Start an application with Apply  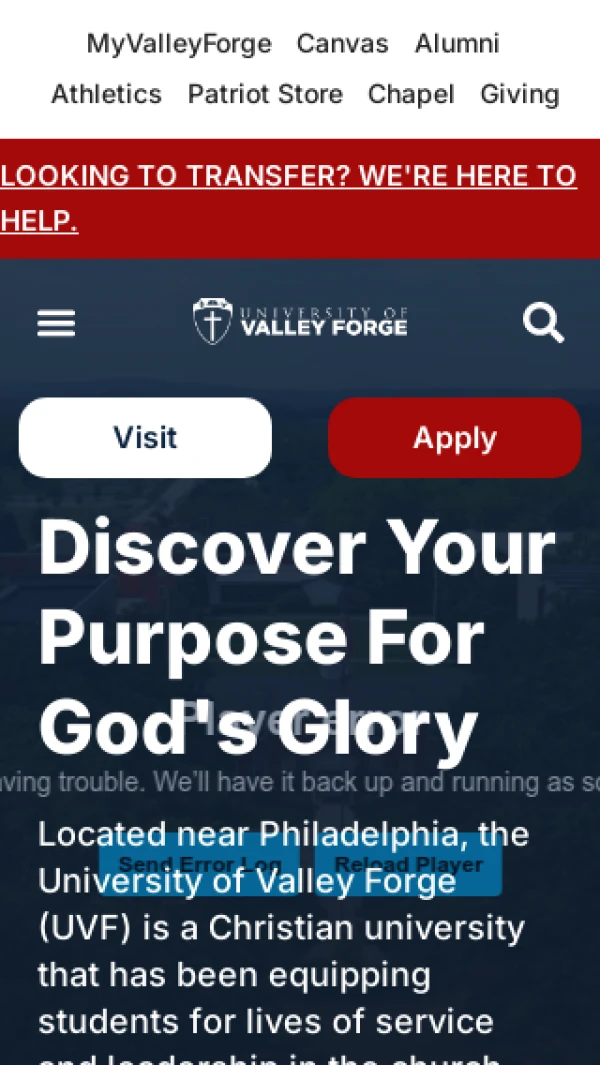[454, 438]
